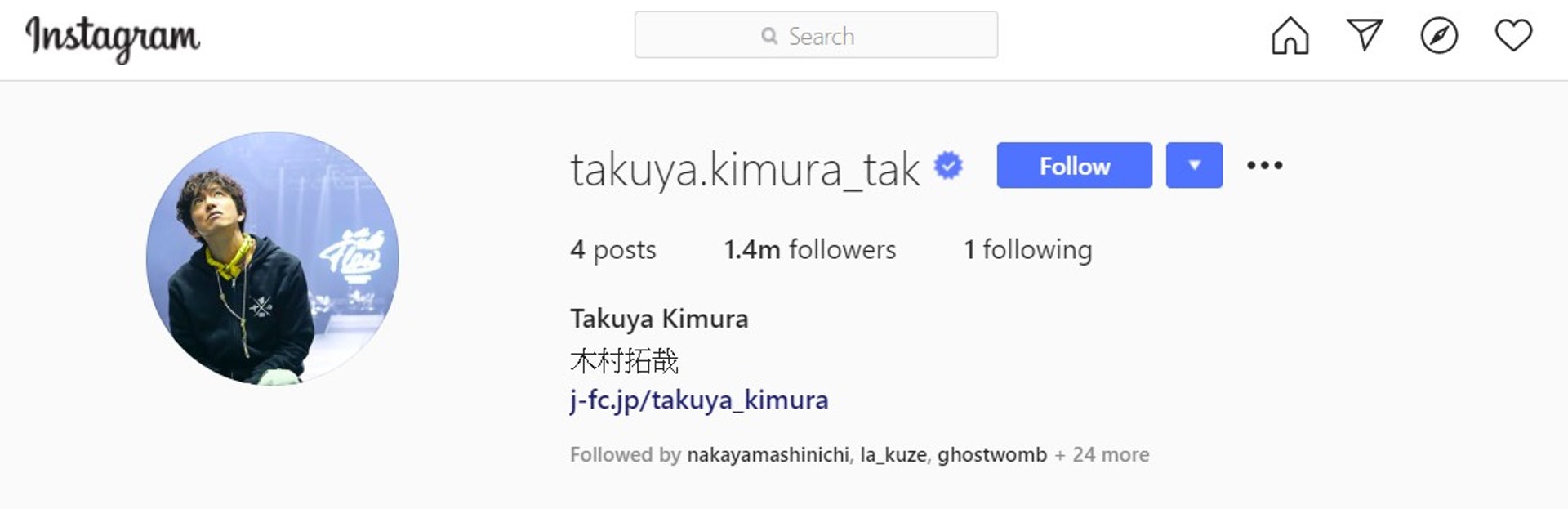
Task: Follow takuya.kimura_tak
Action: [1074, 166]
